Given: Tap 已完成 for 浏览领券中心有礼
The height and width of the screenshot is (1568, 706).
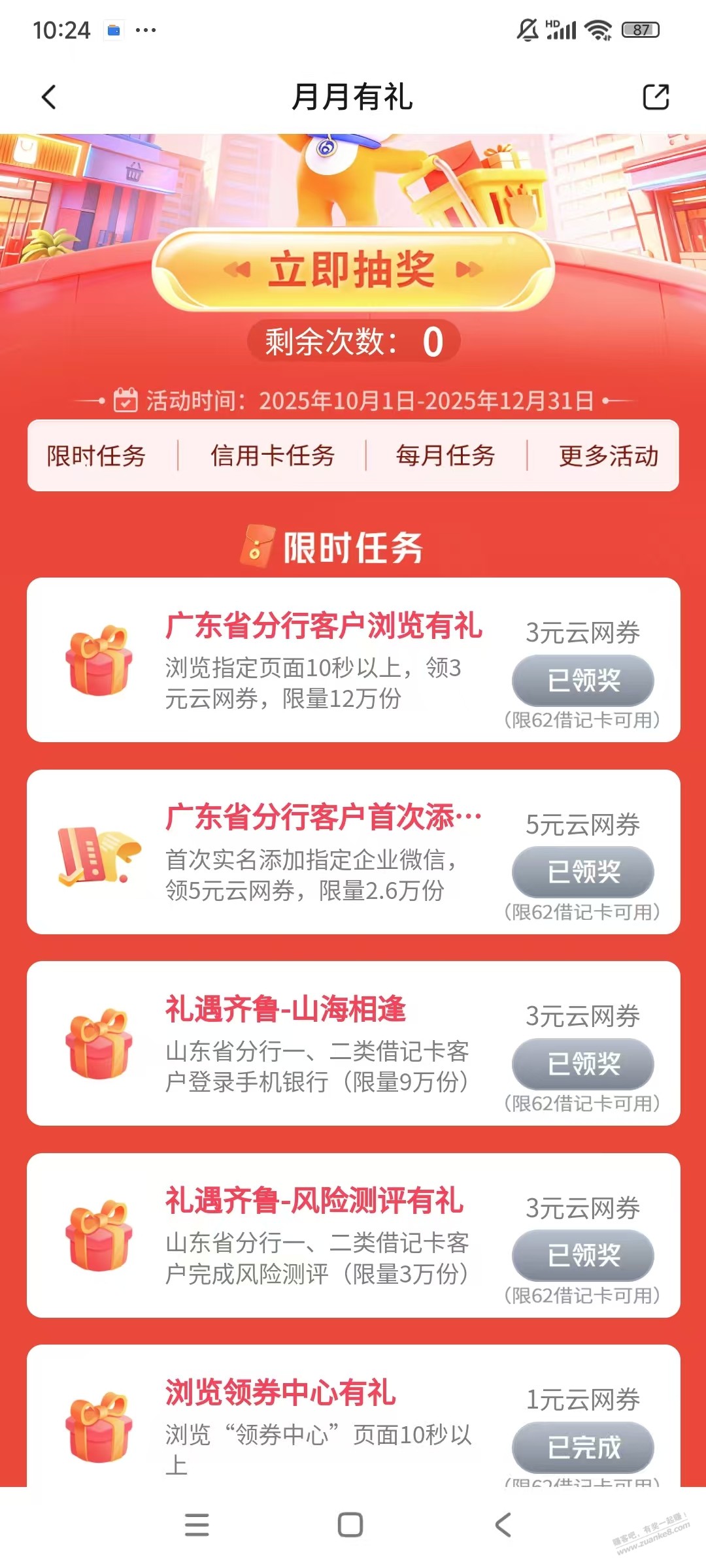Looking at the screenshot, I should [582, 1447].
